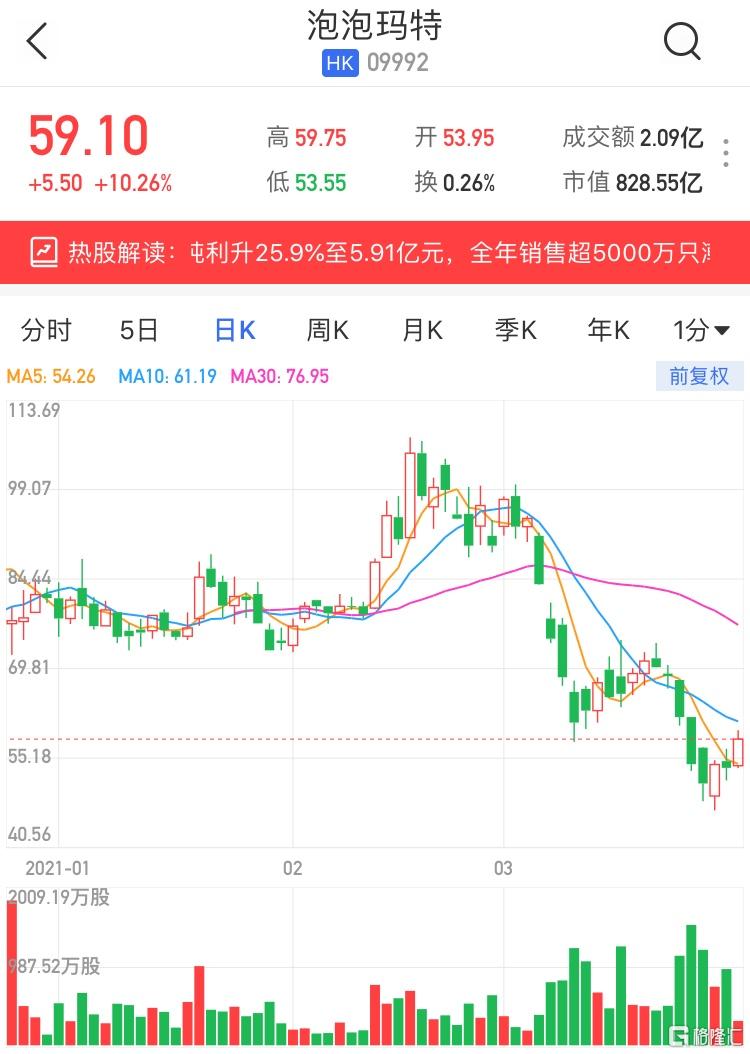Screen dimensions: 750x1054
Task: Switch to the 季K chart tab
Action: tap(516, 330)
